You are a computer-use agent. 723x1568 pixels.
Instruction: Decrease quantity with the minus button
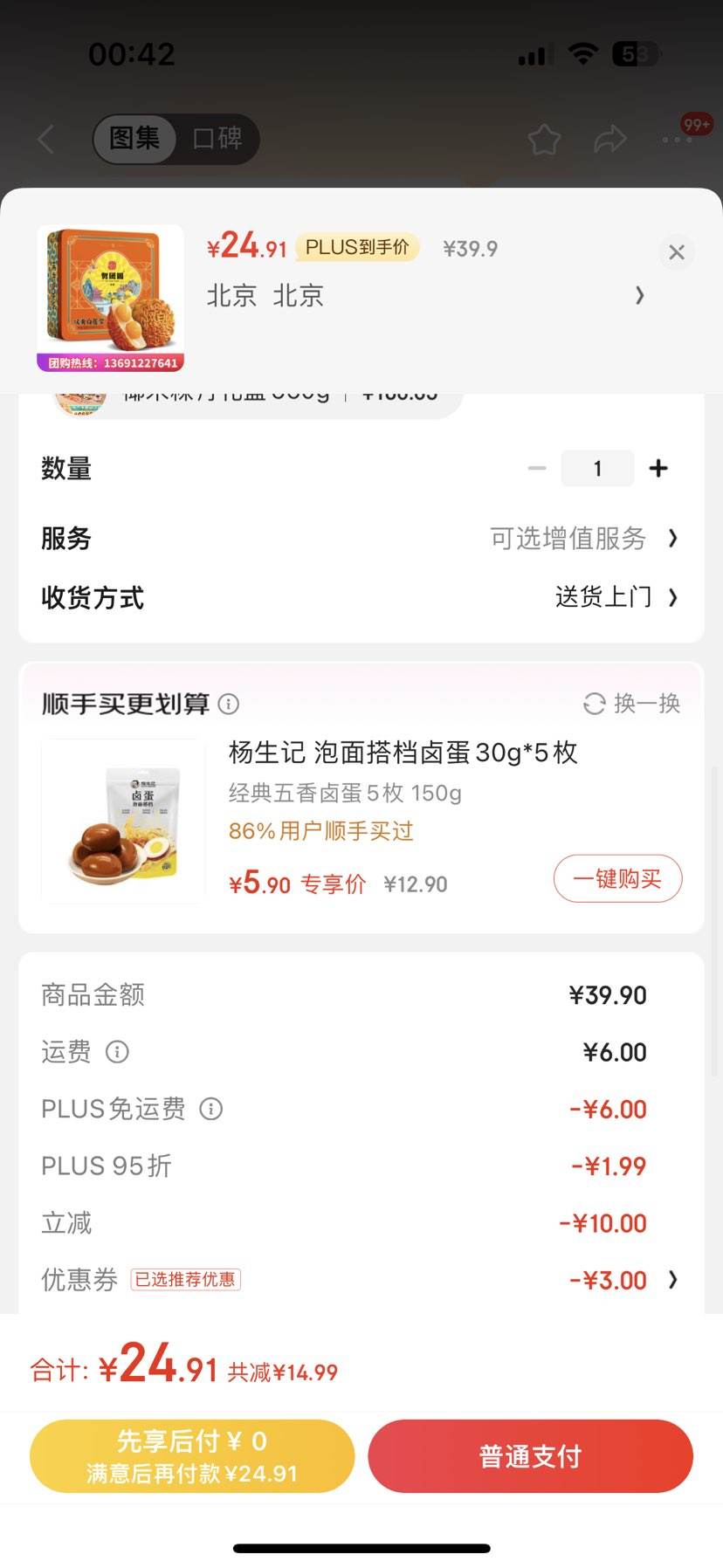[x=537, y=468]
